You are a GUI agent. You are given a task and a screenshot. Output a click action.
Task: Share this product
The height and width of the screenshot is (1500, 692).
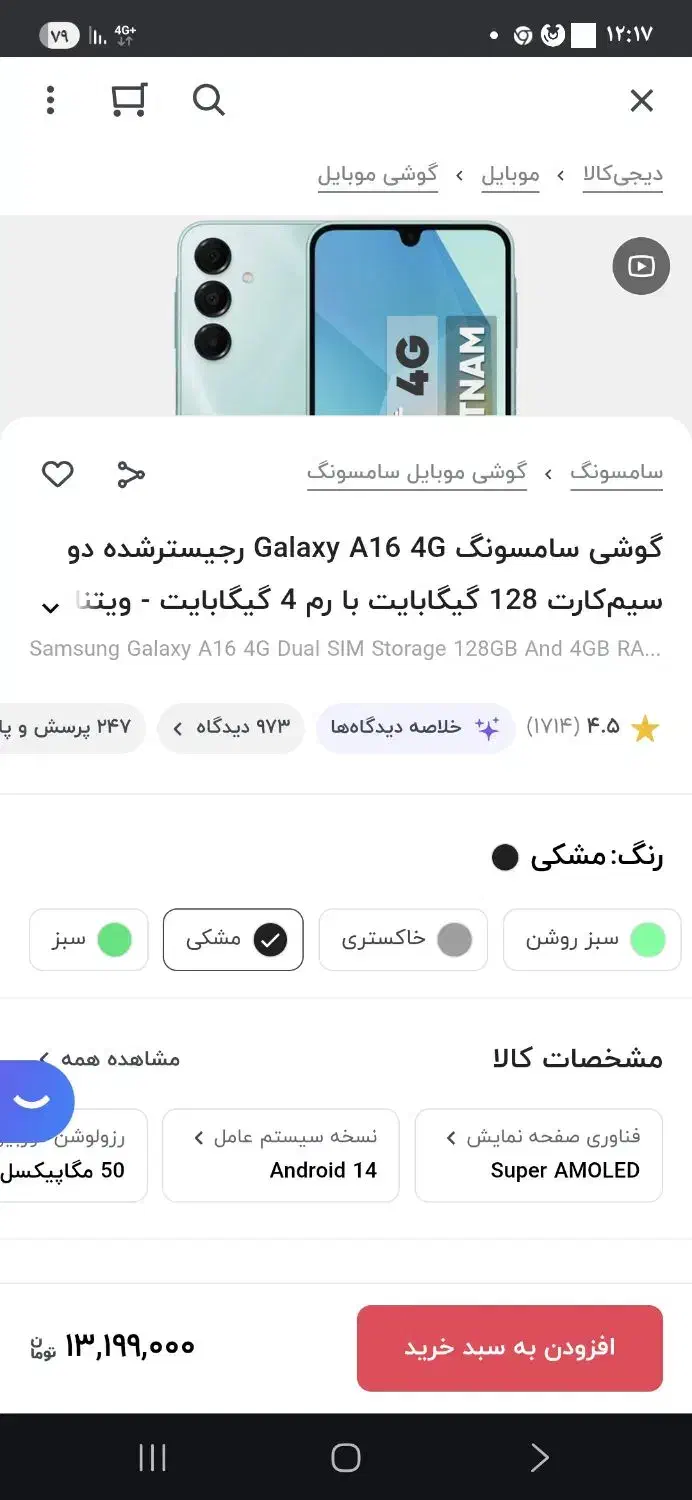pos(131,474)
